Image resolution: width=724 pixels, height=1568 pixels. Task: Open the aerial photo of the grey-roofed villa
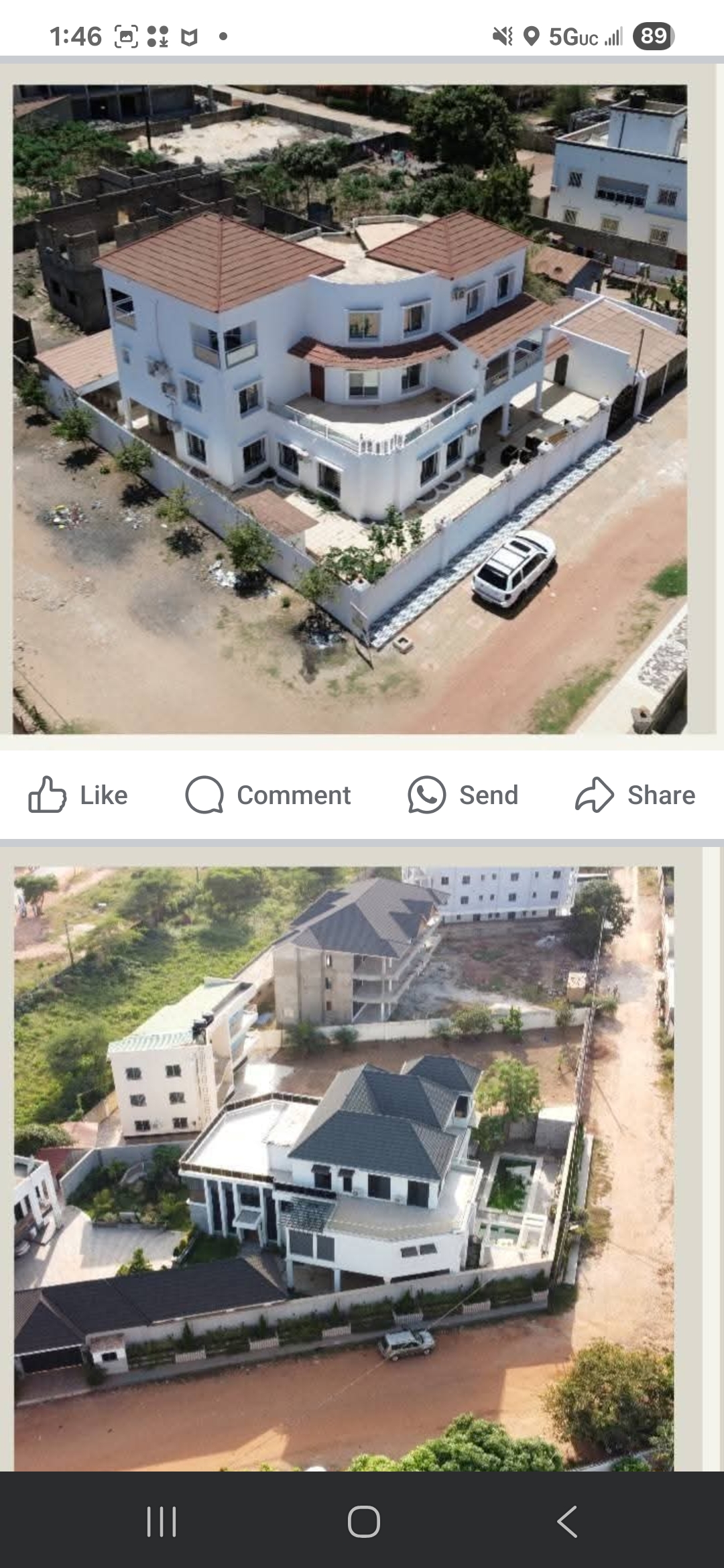345,1169
